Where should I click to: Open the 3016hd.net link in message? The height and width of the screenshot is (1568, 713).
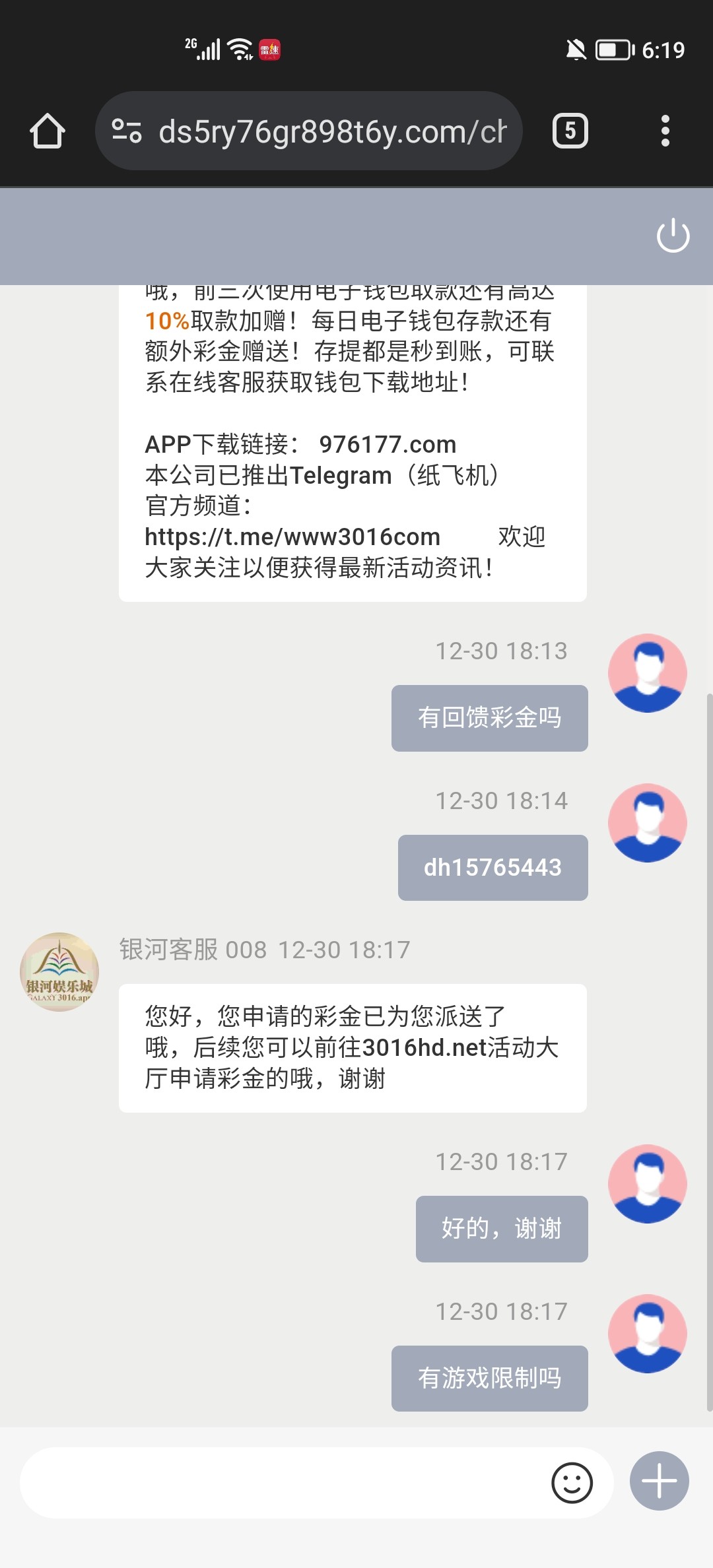(424, 1047)
